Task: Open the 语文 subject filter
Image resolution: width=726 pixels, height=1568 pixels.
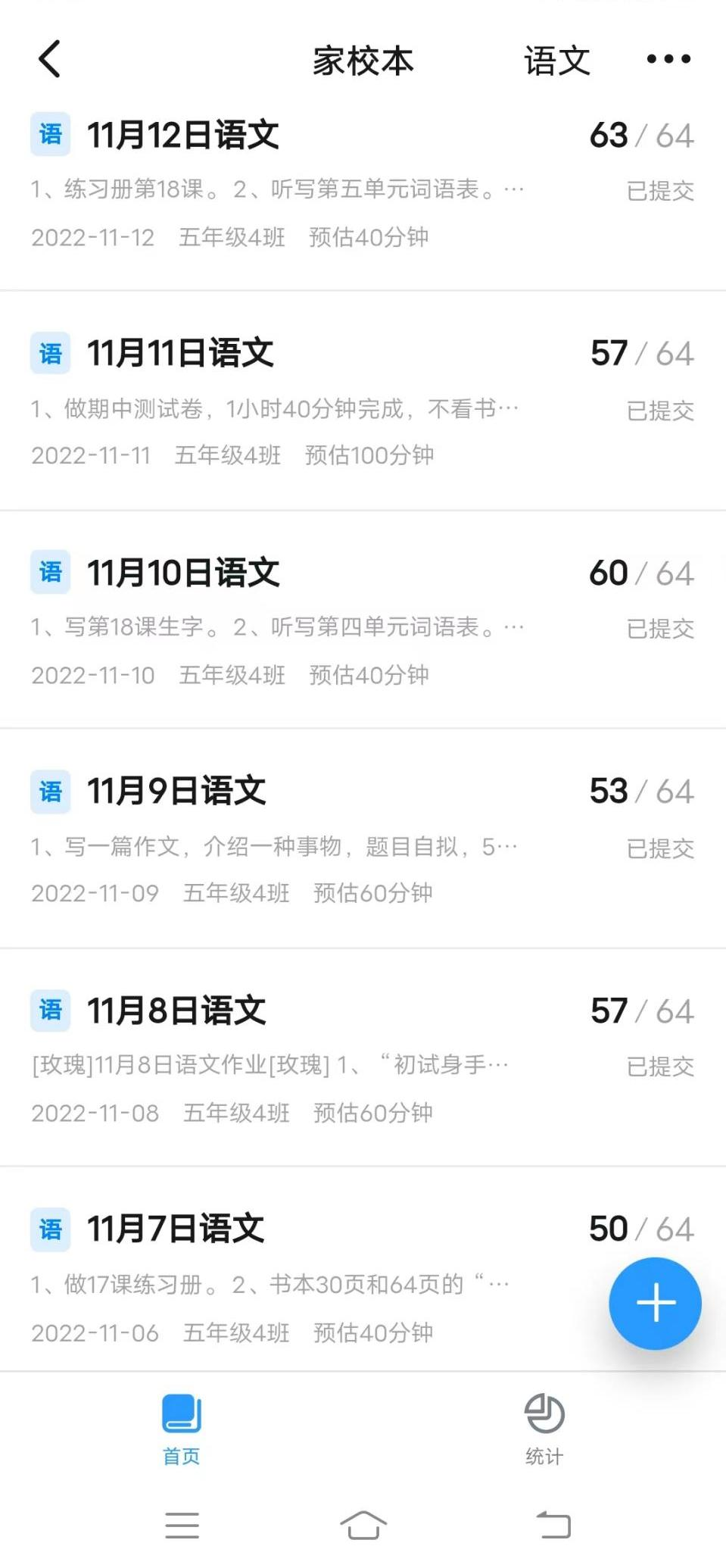Action: (556, 61)
